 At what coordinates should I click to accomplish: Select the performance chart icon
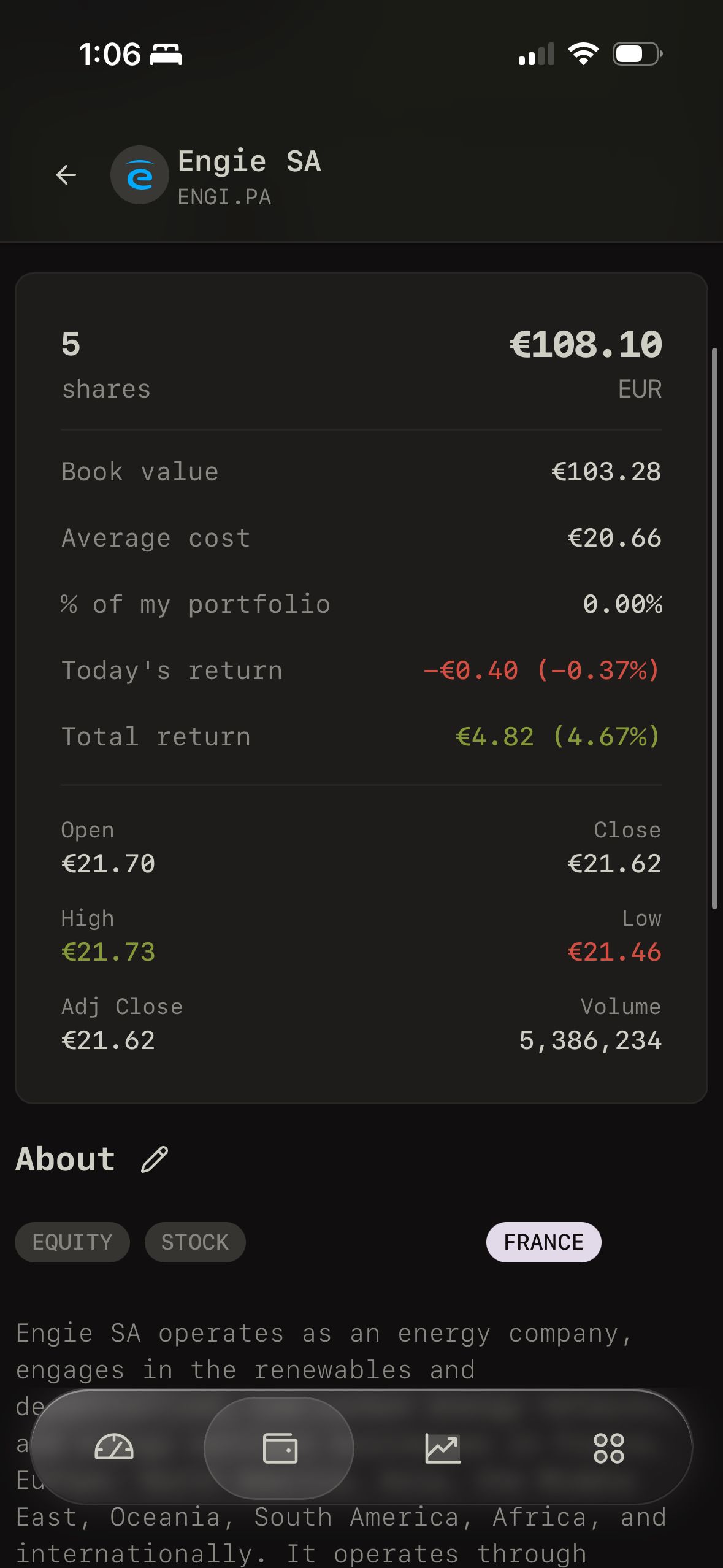tap(443, 1449)
